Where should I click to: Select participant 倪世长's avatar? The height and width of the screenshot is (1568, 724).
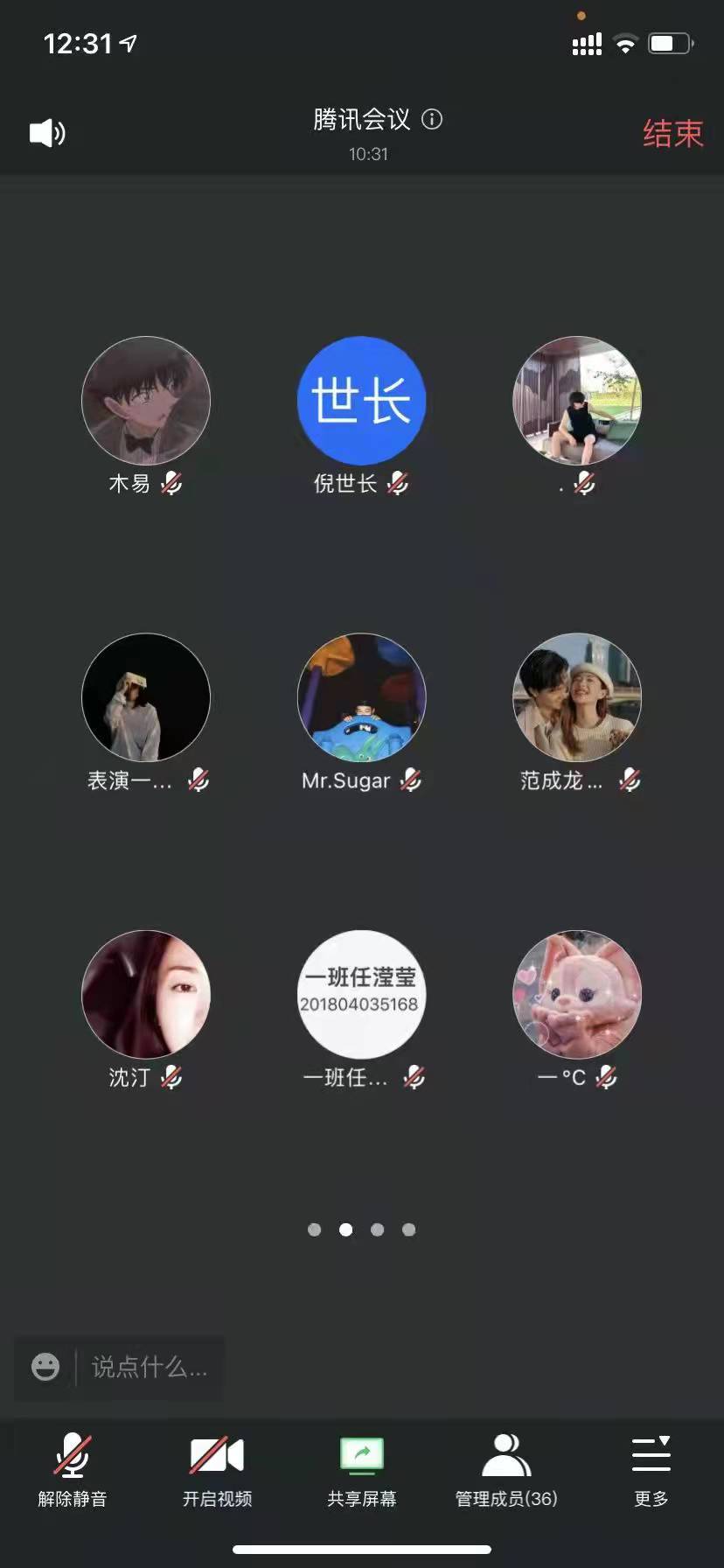point(361,401)
